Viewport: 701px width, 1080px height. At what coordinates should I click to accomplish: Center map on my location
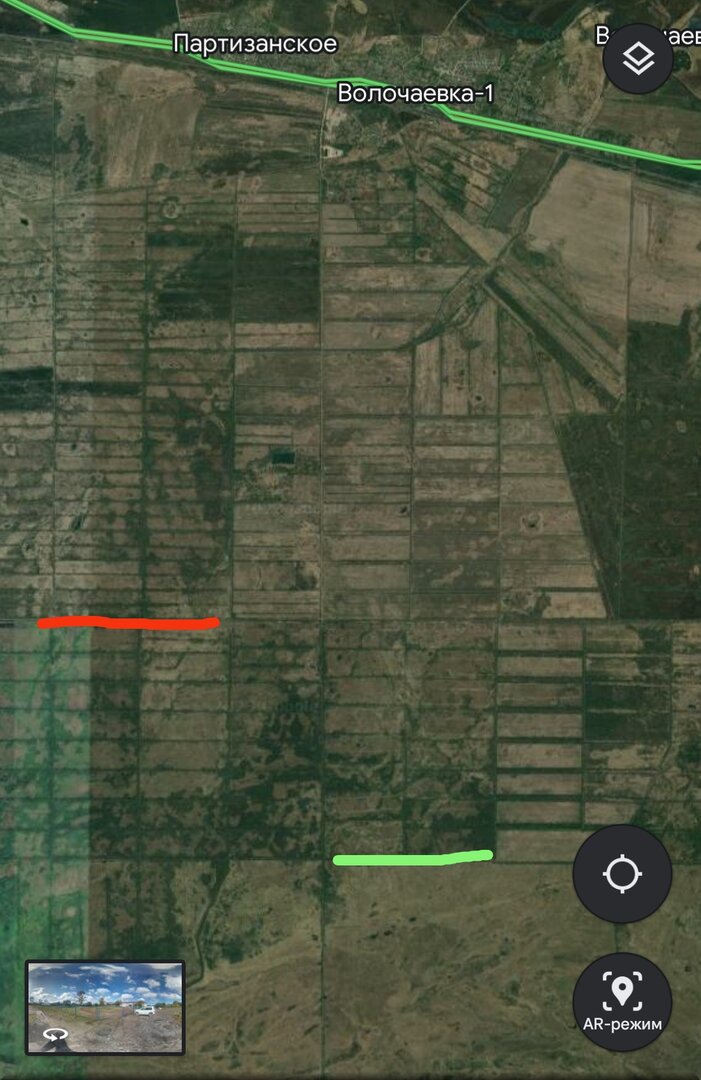pos(622,874)
